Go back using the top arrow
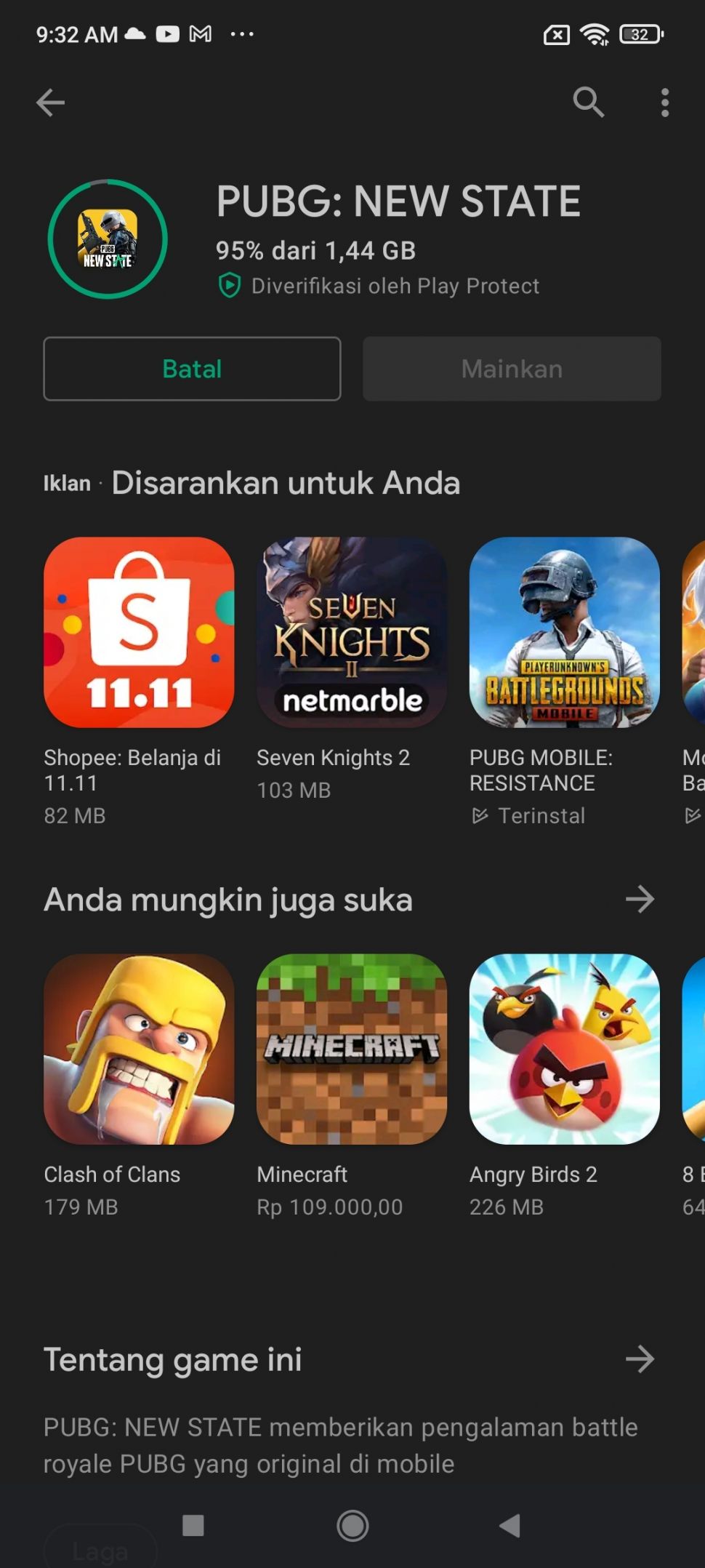This screenshot has height=1568, width=705. [50, 103]
